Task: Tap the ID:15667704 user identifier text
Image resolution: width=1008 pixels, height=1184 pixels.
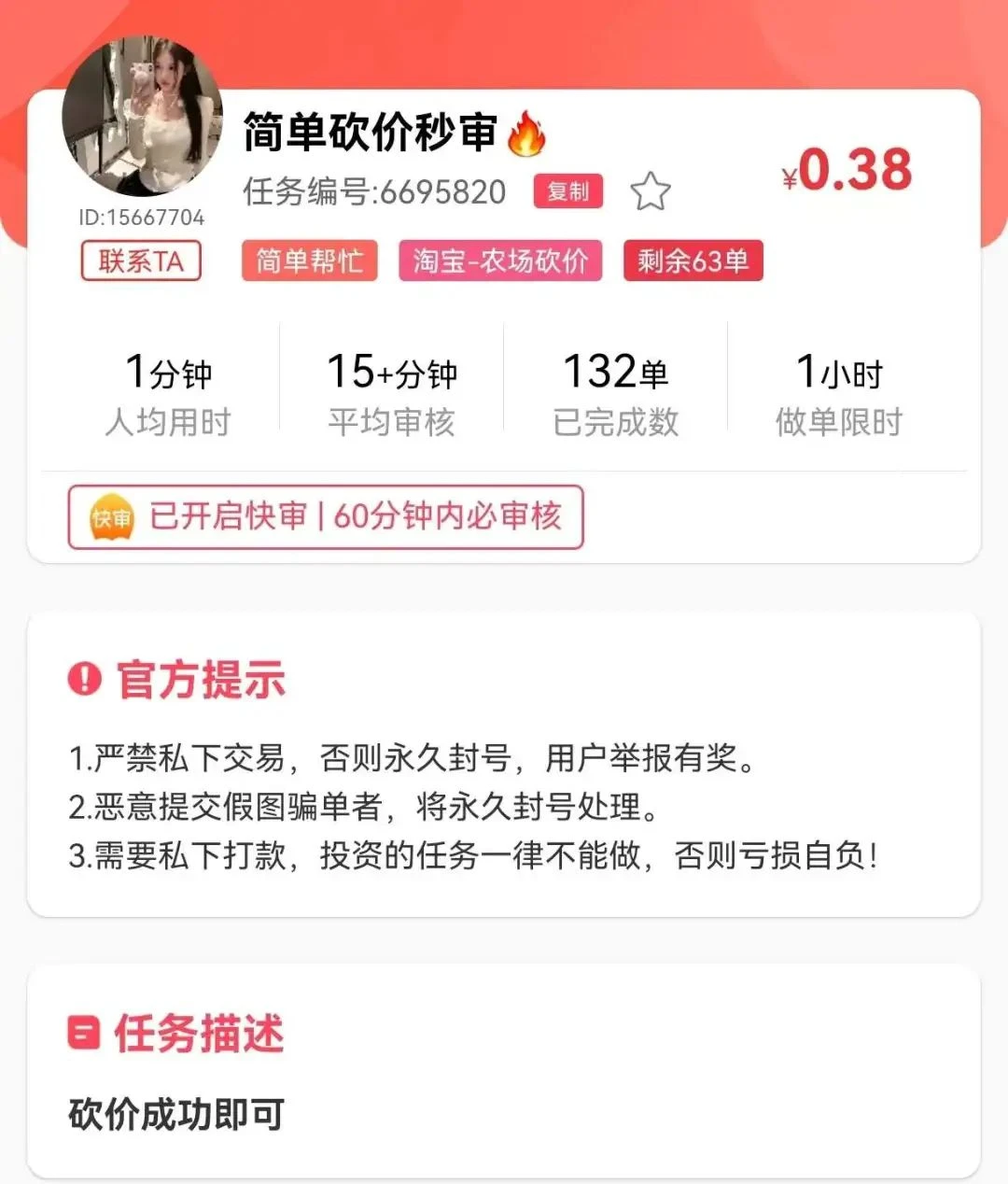Action: pyautogui.click(x=140, y=218)
